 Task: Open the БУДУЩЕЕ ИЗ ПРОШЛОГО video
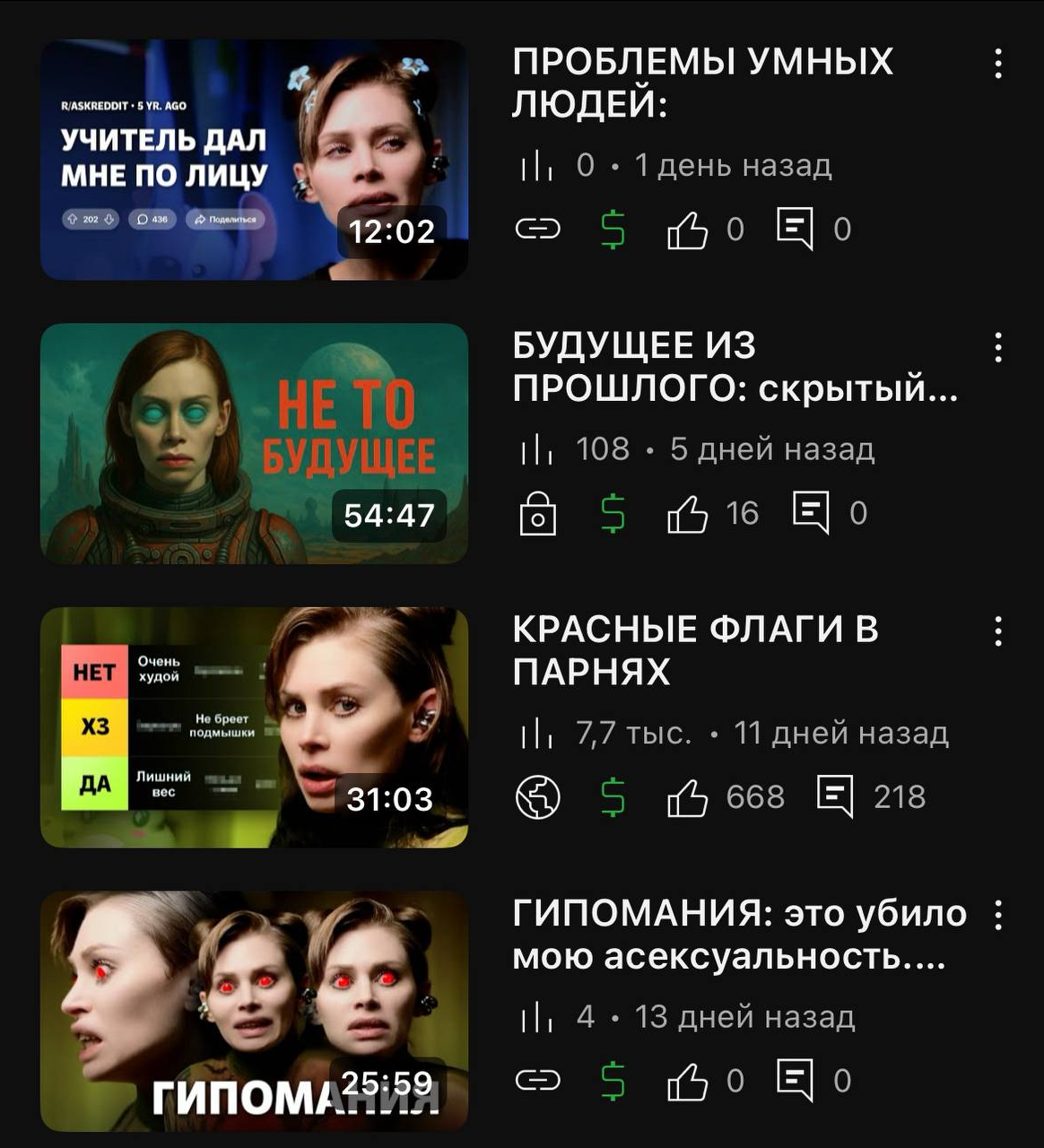pyautogui.click(x=254, y=443)
